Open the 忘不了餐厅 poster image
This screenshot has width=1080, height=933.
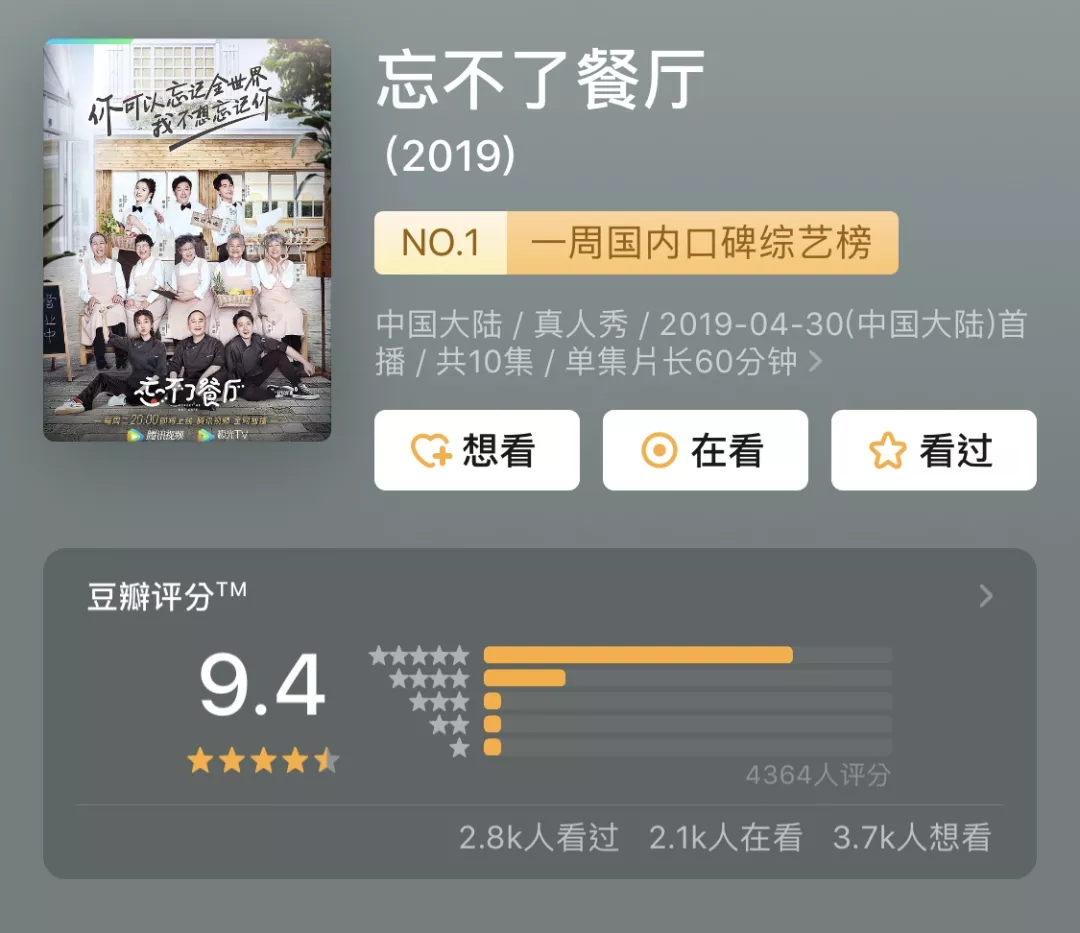pos(187,240)
